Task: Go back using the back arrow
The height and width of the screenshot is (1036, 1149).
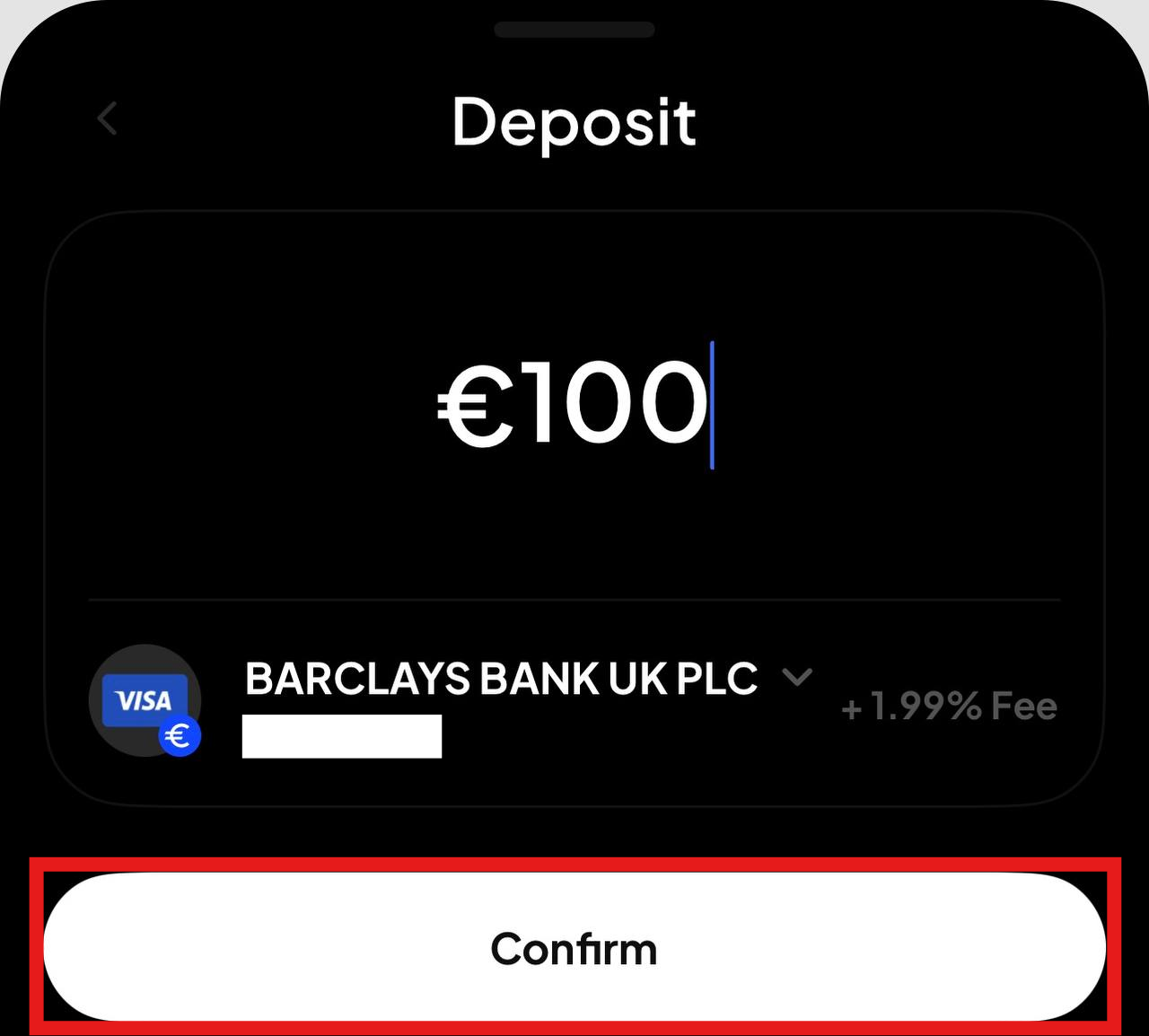Action: point(108,119)
